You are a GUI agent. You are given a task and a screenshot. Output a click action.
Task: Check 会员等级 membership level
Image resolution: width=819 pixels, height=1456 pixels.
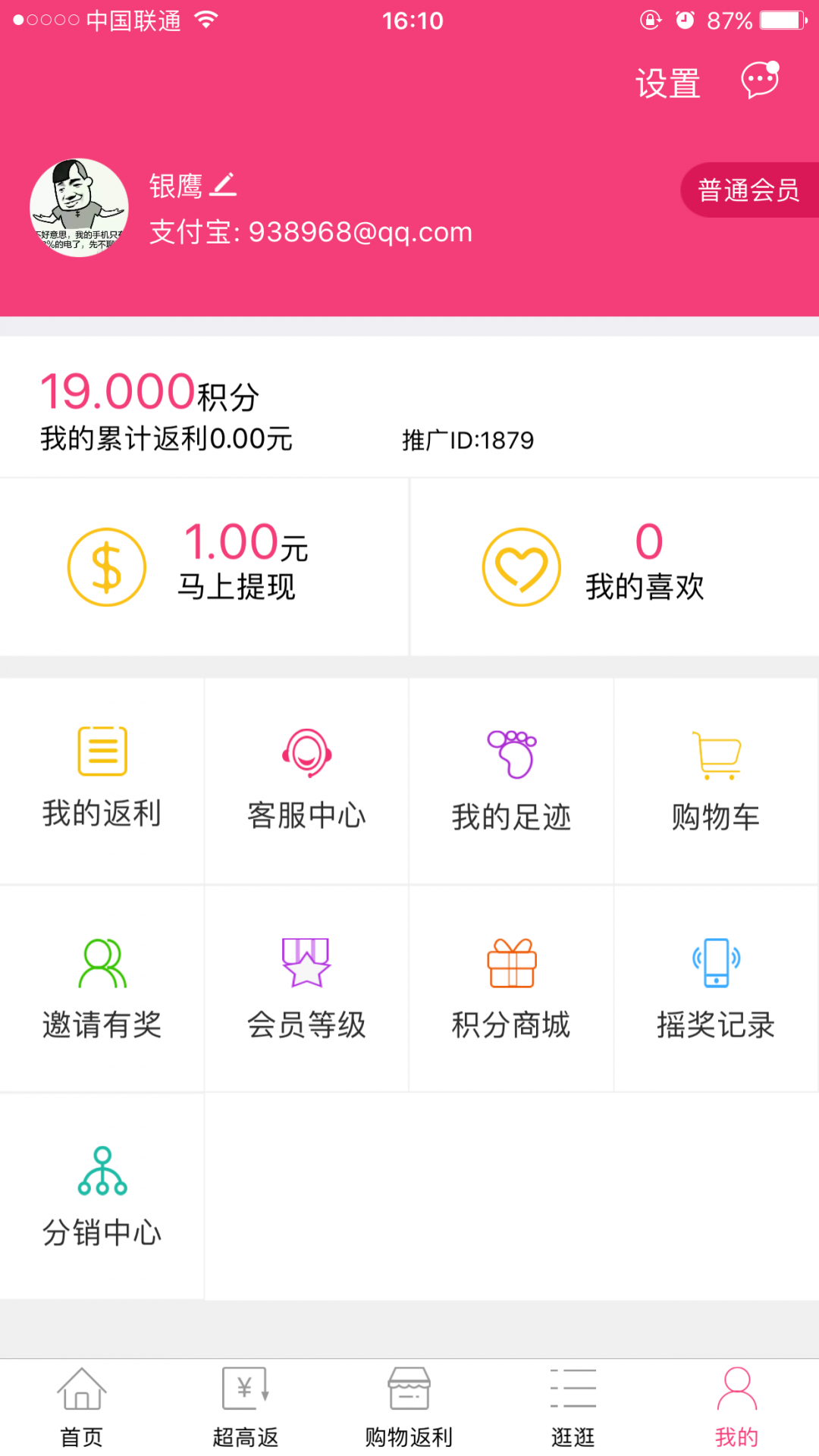tap(307, 988)
